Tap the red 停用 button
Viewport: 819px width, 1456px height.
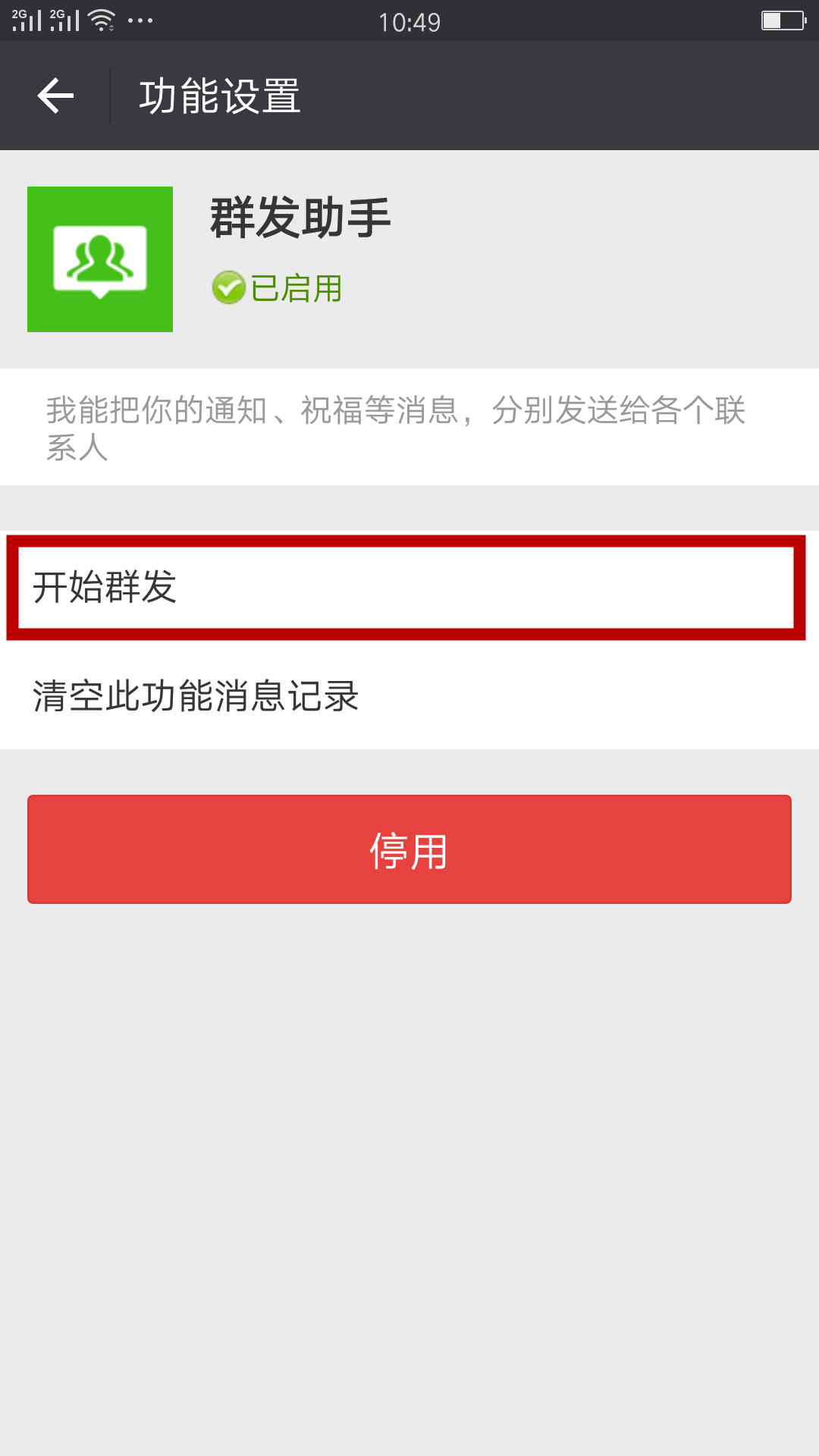pos(409,849)
